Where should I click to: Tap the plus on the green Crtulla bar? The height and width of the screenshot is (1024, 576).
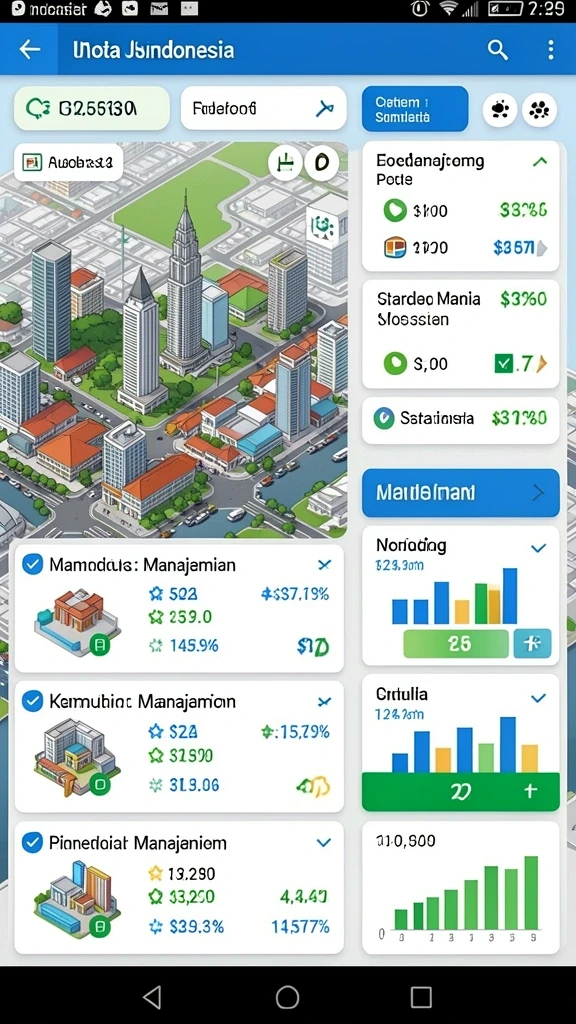pos(530,791)
